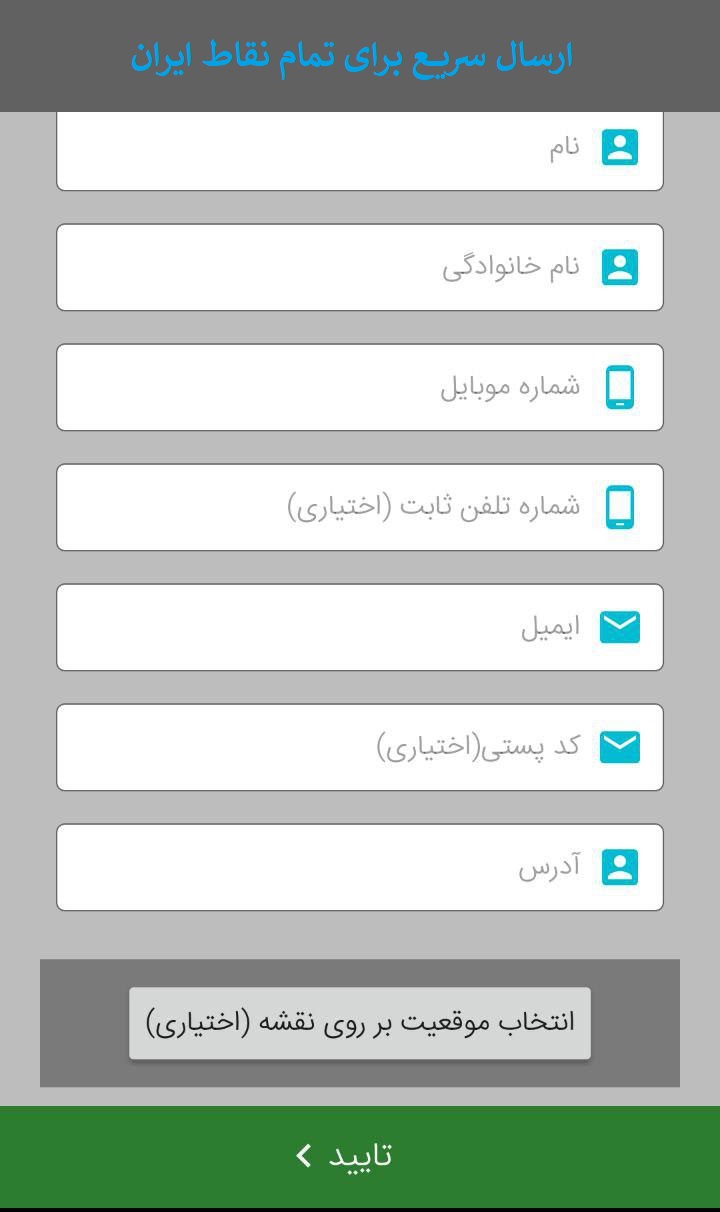Select the family name (نام خانوادگی) field
This screenshot has height=1212, width=720.
360,267
